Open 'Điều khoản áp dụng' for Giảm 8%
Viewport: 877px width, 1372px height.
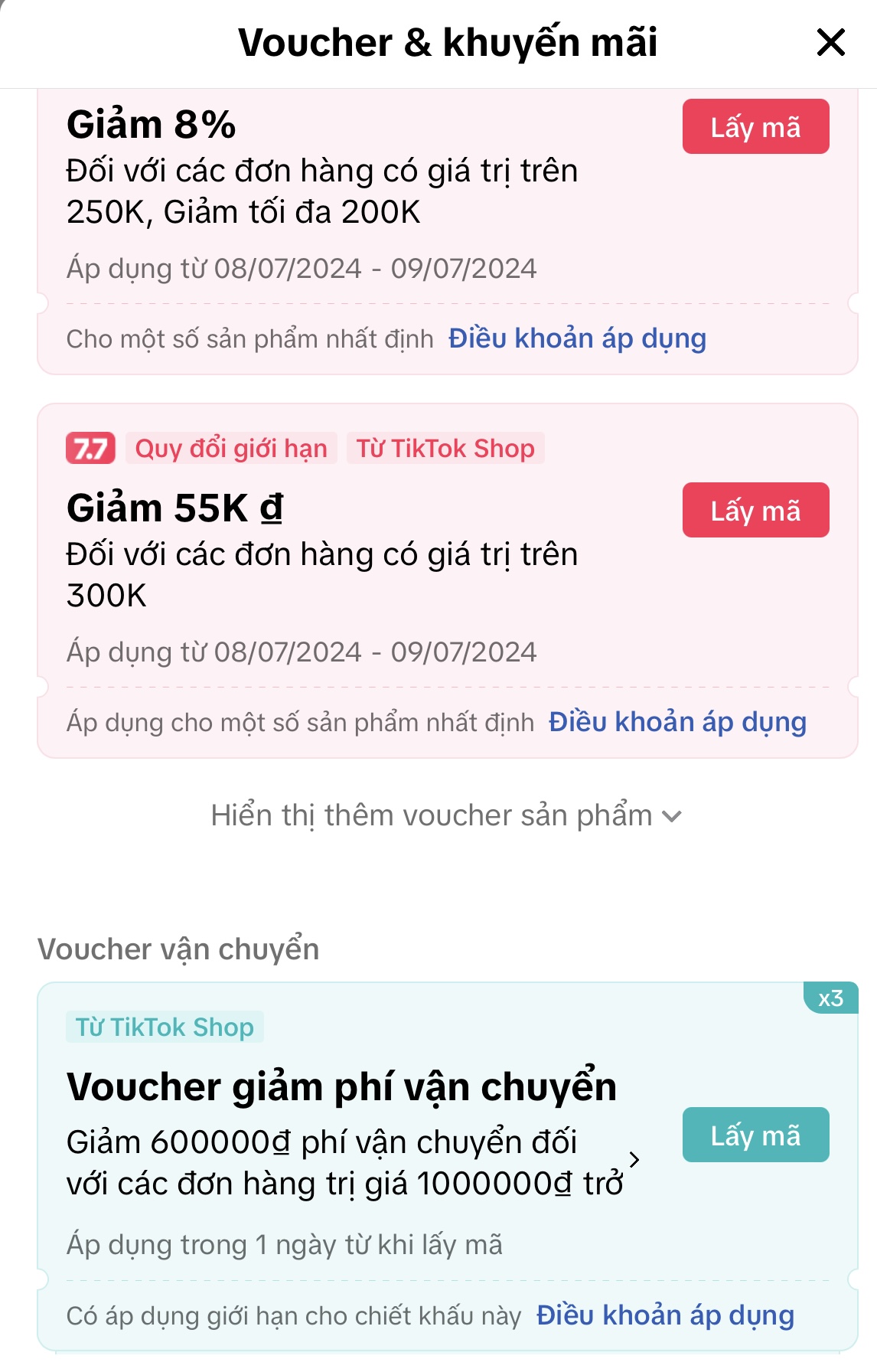click(578, 338)
